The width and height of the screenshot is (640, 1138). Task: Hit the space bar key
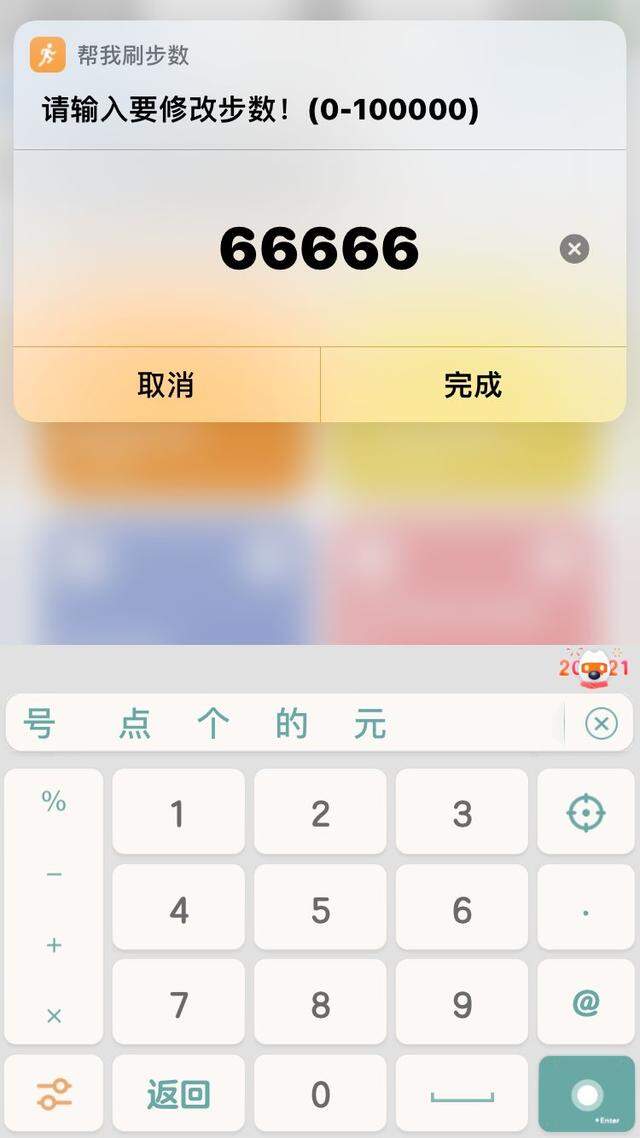[x=462, y=1093]
